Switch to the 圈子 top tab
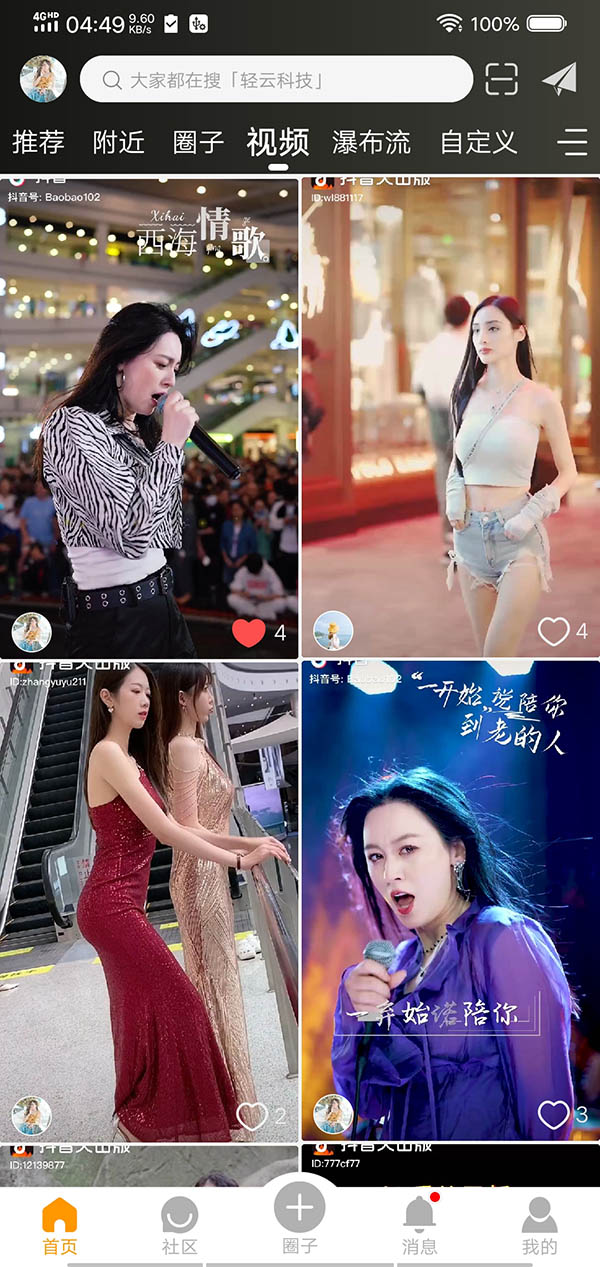 pos(198,142)
